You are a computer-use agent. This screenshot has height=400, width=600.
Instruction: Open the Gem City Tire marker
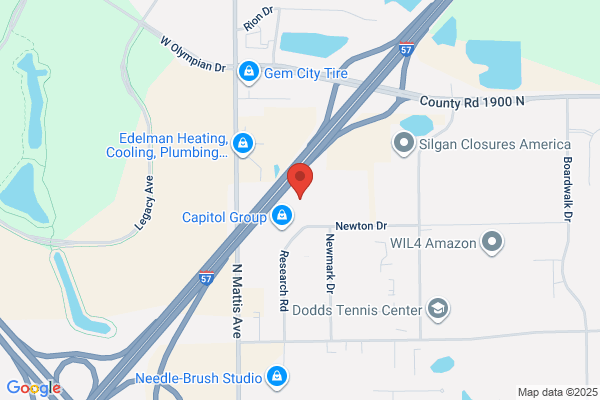249,72
